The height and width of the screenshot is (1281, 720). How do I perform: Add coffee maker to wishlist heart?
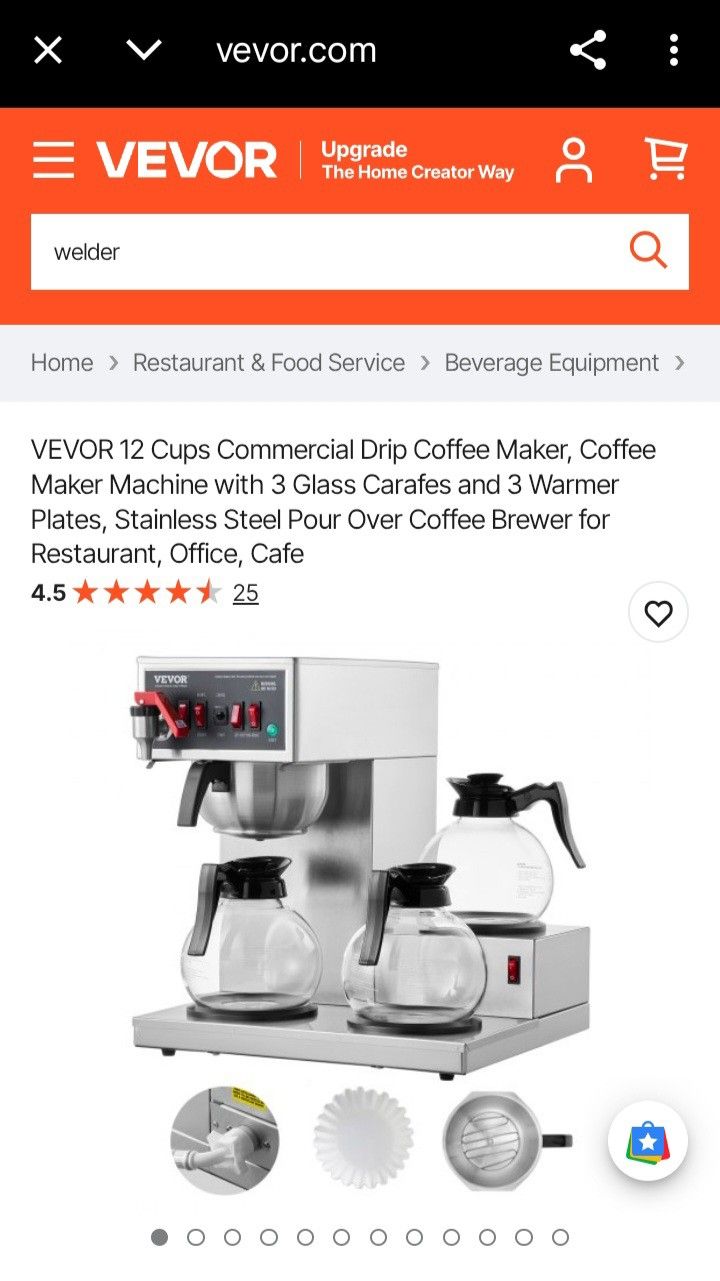(658, 613)
